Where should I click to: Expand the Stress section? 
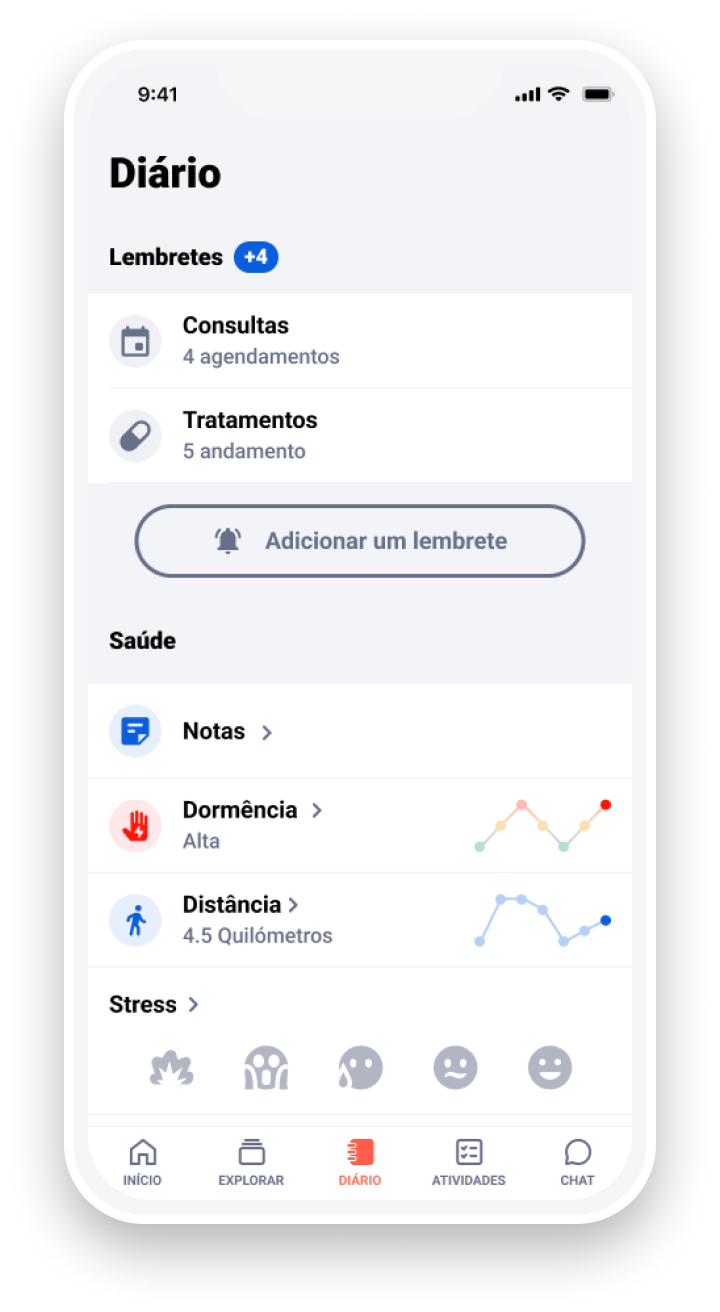click(154, 1004)
